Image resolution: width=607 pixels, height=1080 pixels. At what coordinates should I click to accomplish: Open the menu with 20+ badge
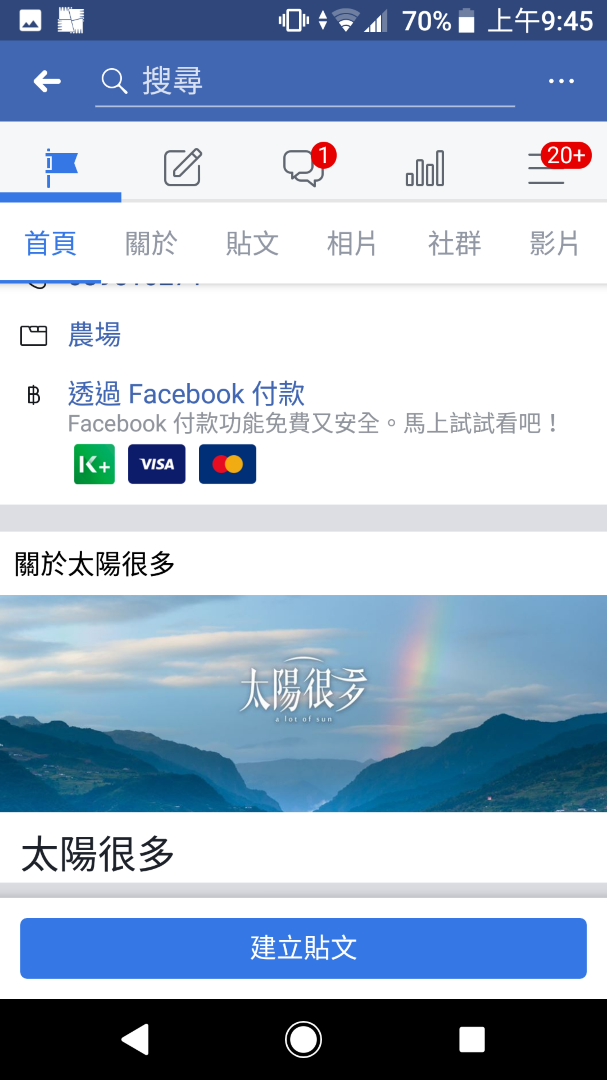pos(547,167)
